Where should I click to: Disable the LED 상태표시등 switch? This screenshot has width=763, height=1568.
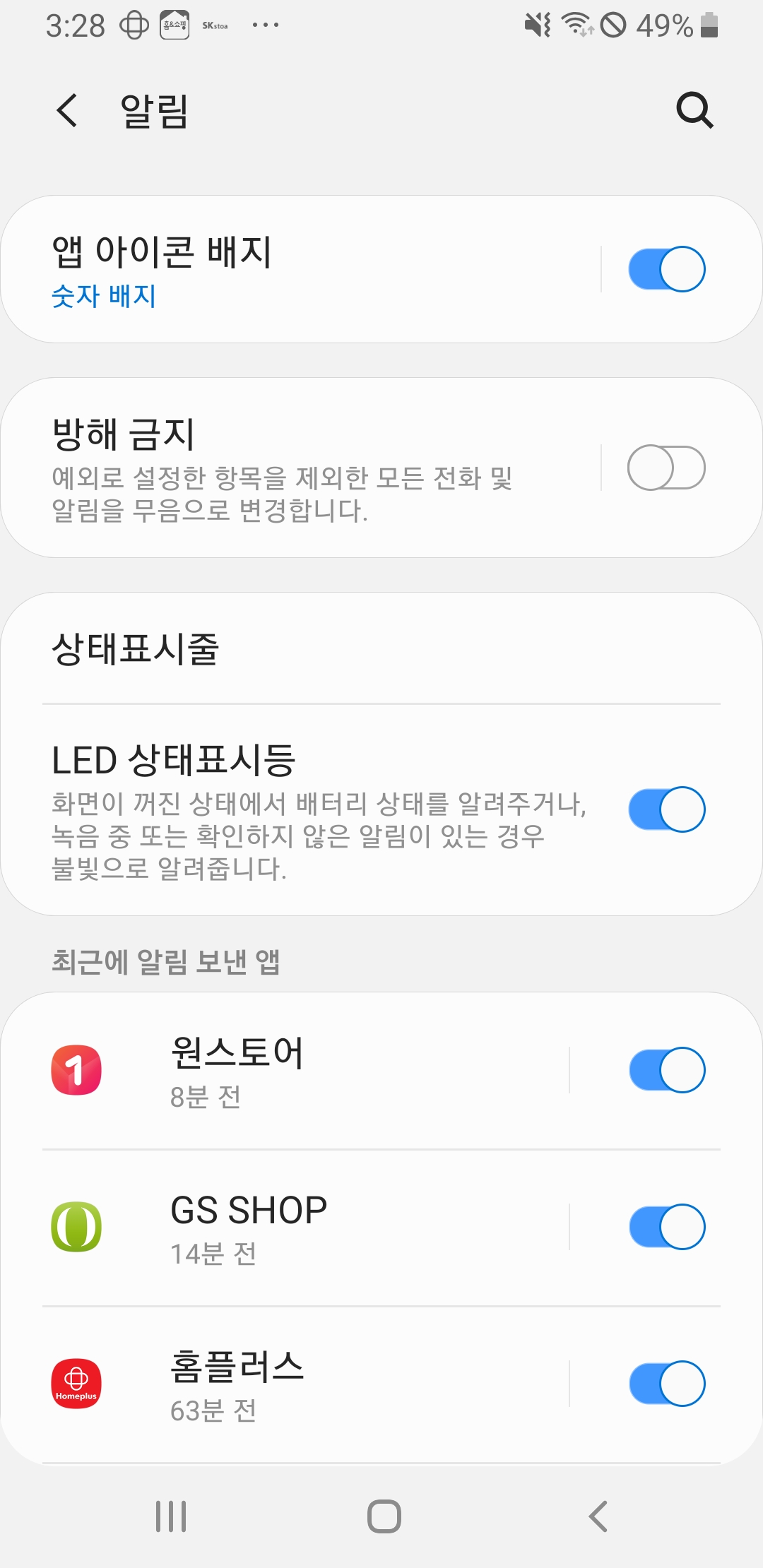(666, 809)
